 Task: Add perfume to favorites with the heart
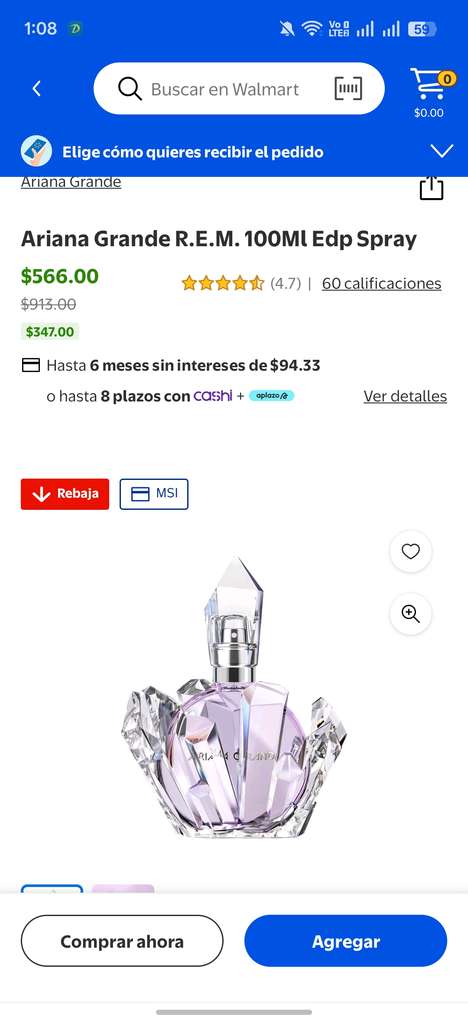[411, 552]
